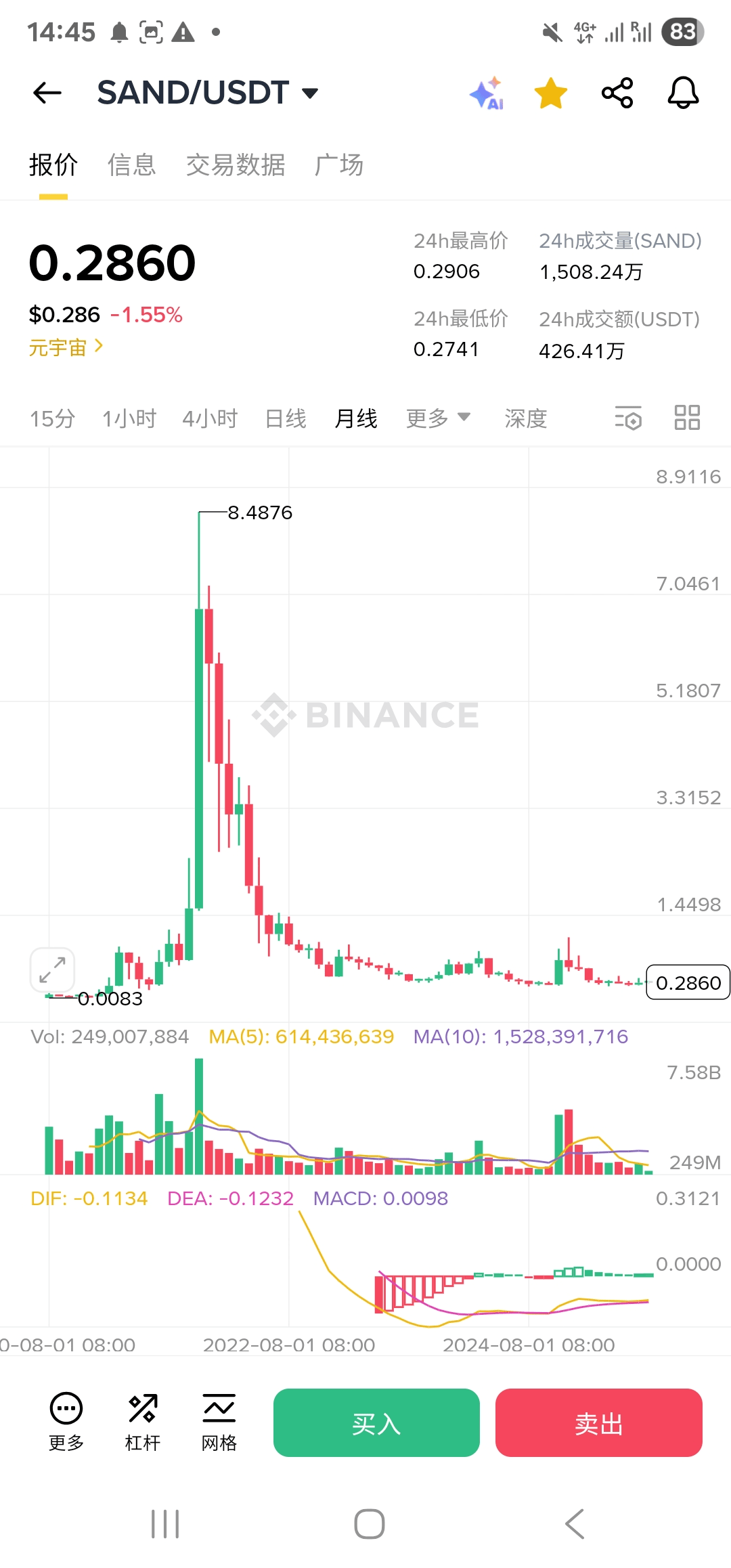Toggle the favorite star for SAND/USDT
Viewport: 731px width, 1568px height.
click(551, 93)
